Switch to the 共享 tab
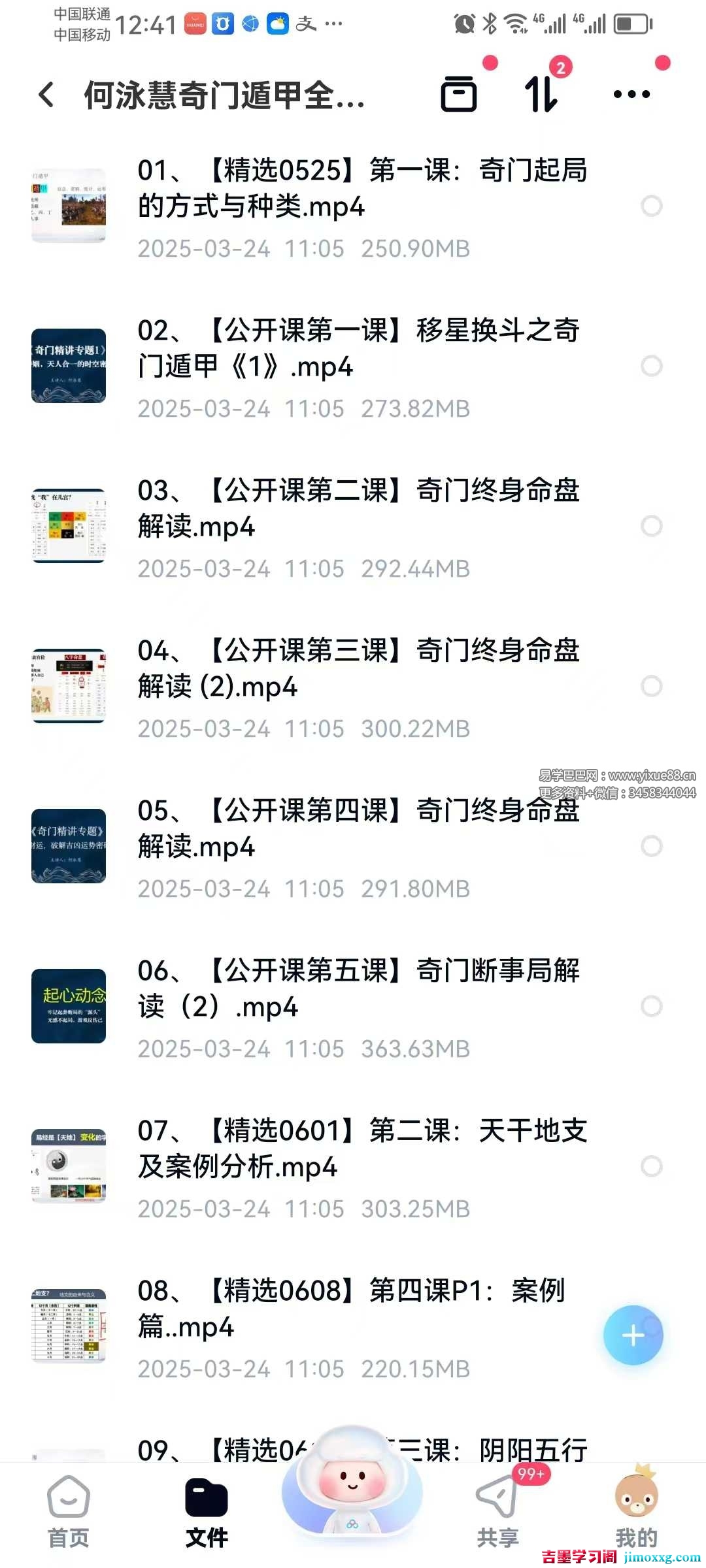Screen dimensions: 706x1568 point(497,1511)
